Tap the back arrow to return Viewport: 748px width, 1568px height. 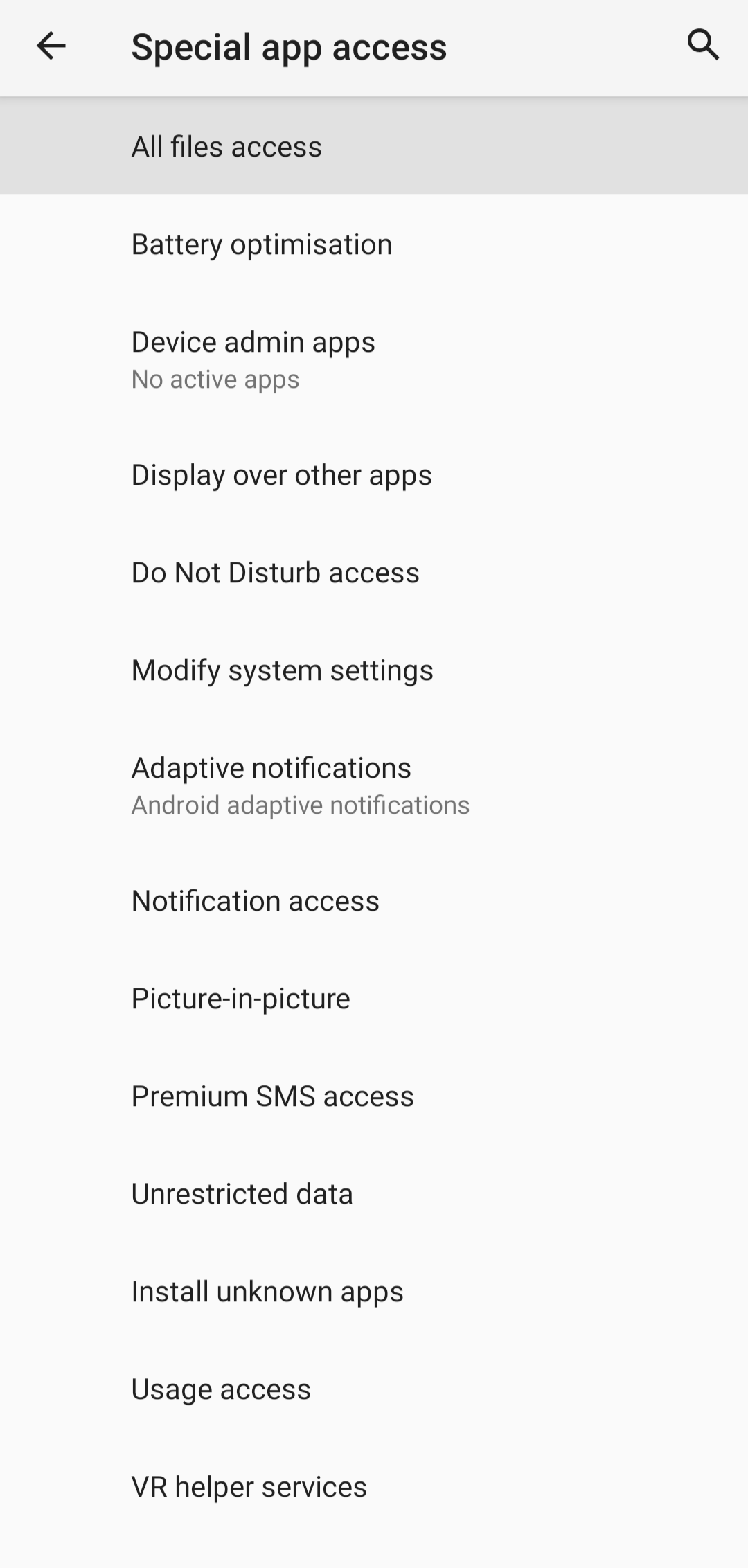52,46
